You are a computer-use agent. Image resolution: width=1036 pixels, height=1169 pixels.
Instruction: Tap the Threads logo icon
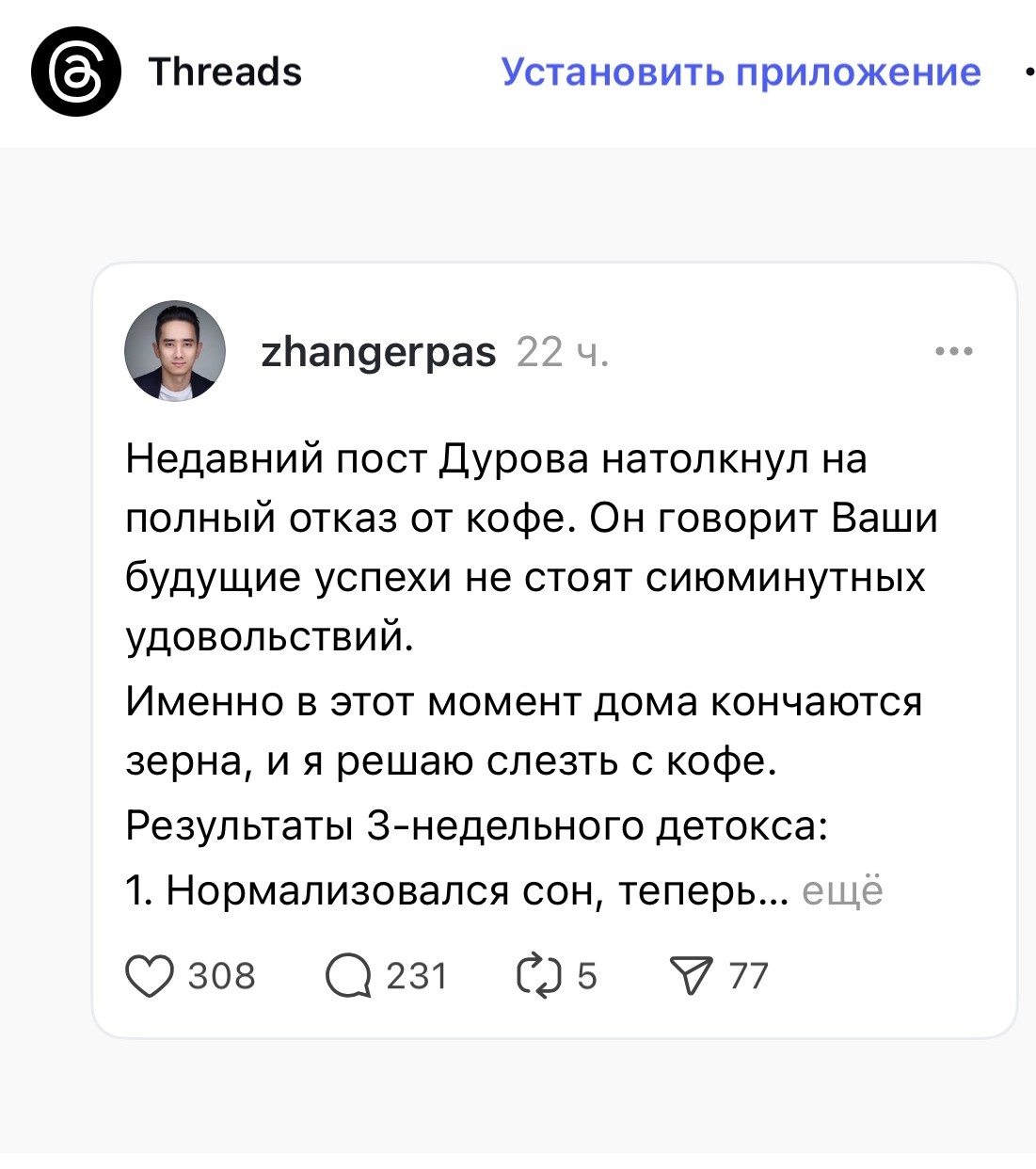[x=75, y=72]
